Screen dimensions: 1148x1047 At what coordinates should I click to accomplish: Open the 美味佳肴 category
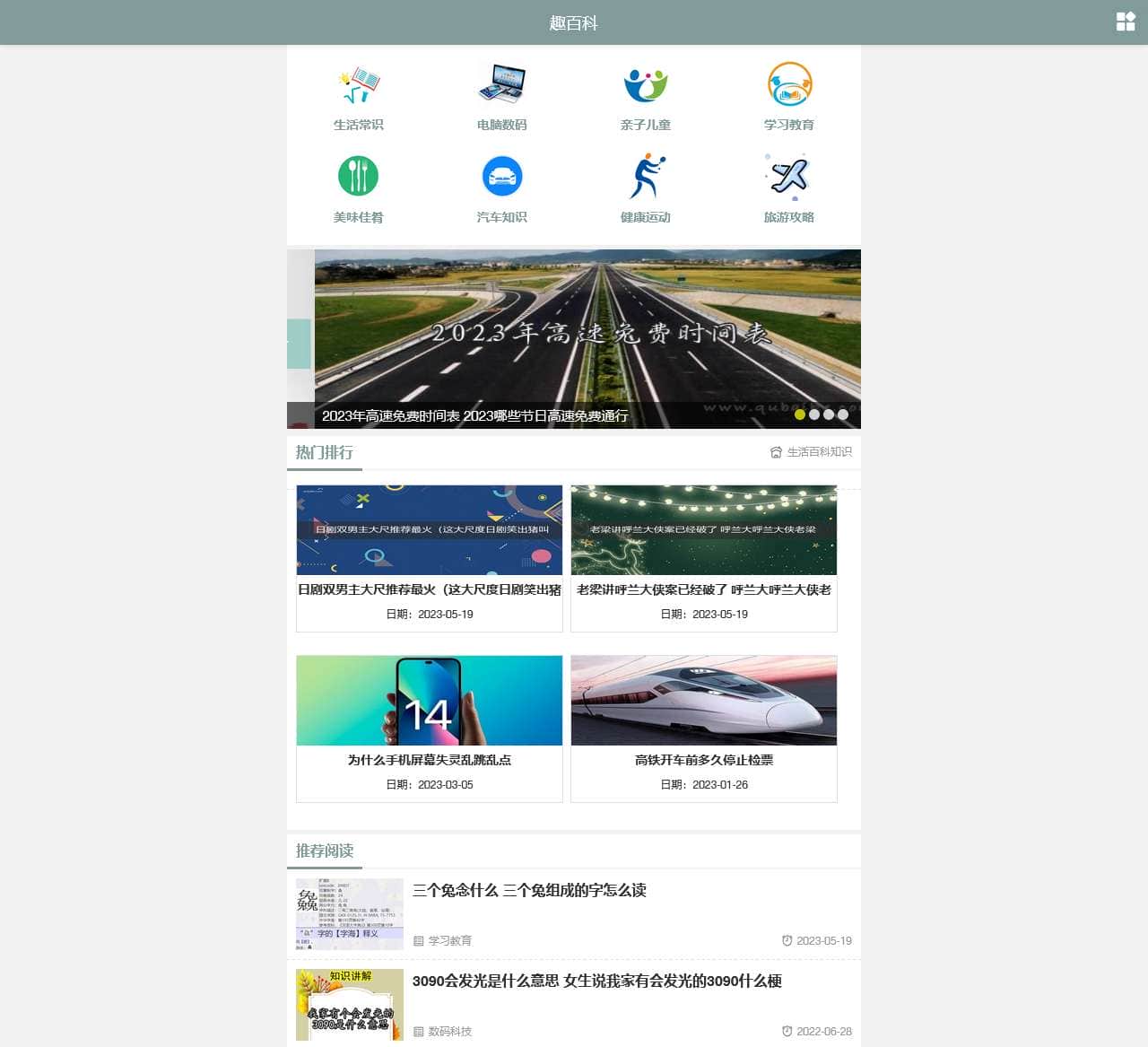(358, 190)
